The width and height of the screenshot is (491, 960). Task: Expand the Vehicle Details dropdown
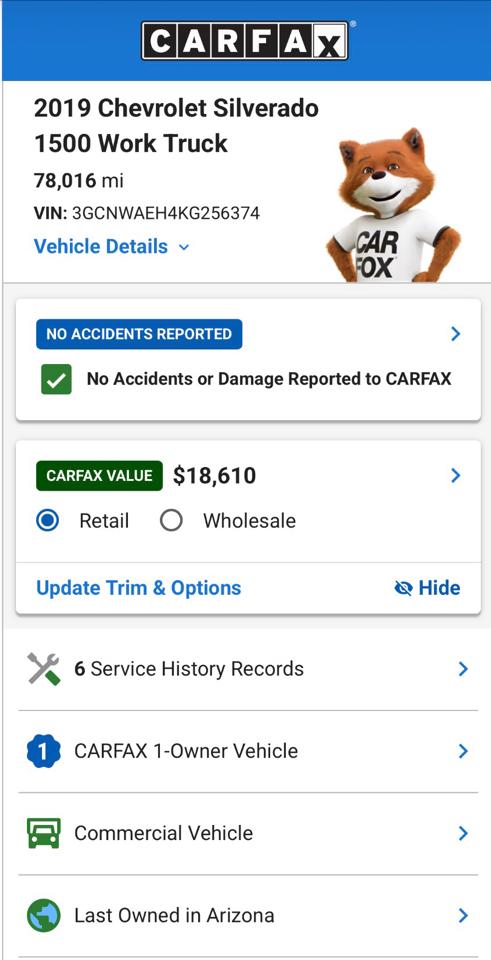tap(112, 247)
